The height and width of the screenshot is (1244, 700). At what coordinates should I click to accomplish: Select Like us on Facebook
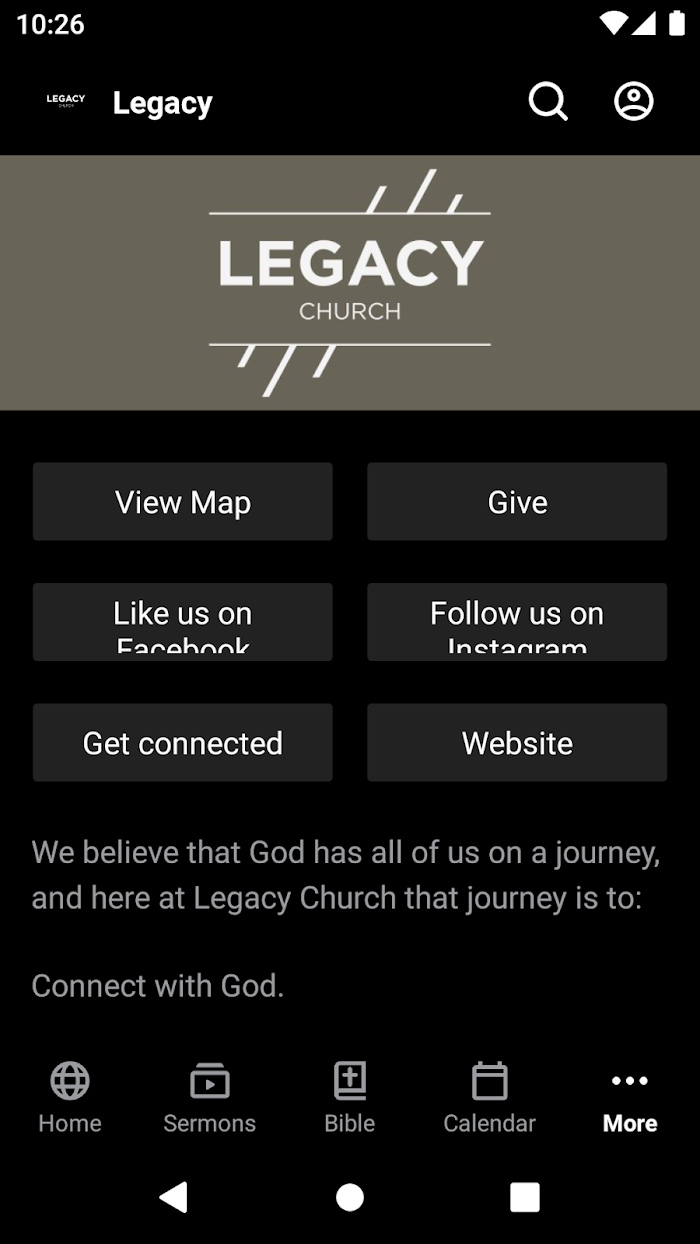pyautogui.click(x=183, y=622)
